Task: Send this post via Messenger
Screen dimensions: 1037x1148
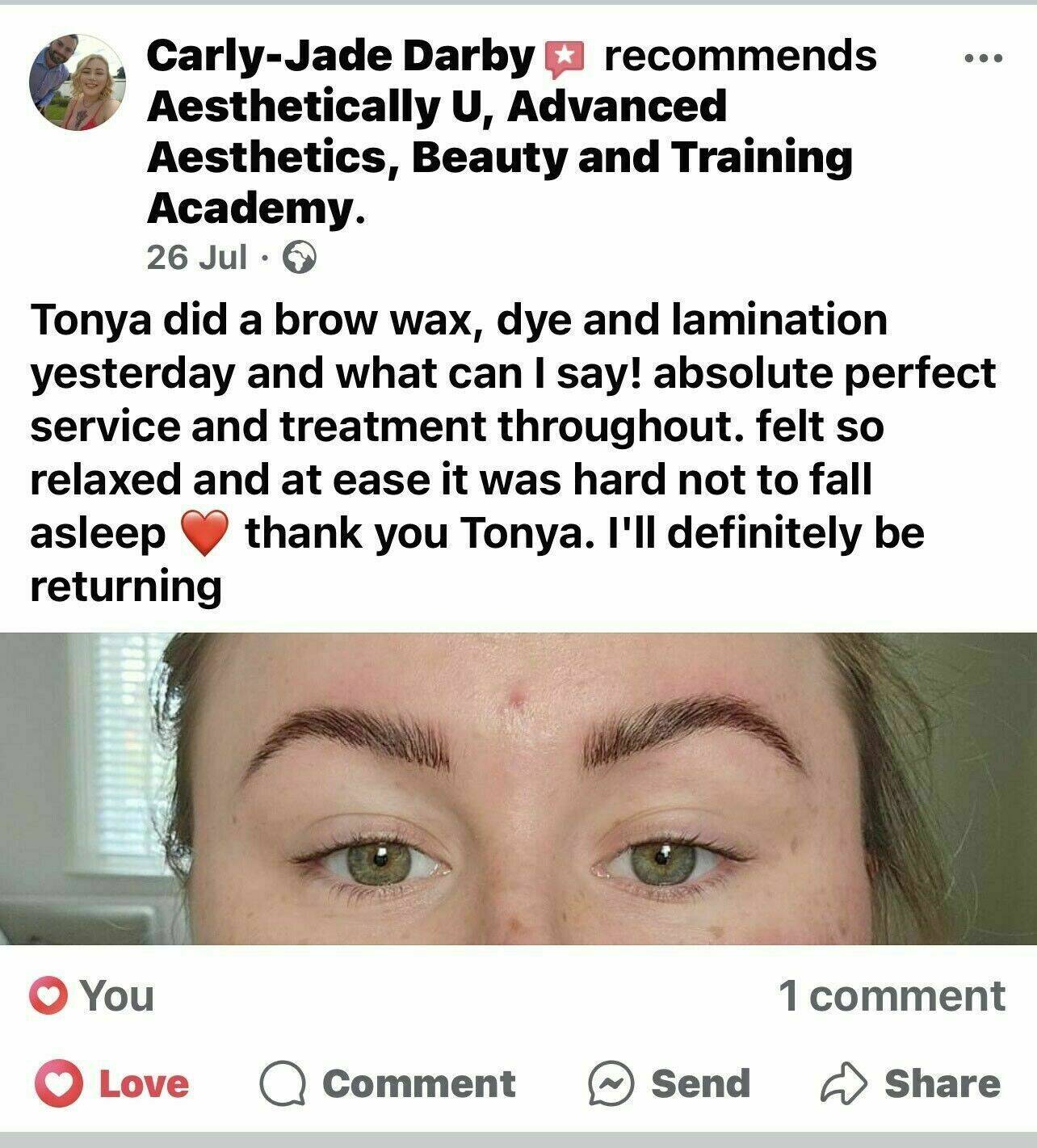Action: (x=670, y=1083)
